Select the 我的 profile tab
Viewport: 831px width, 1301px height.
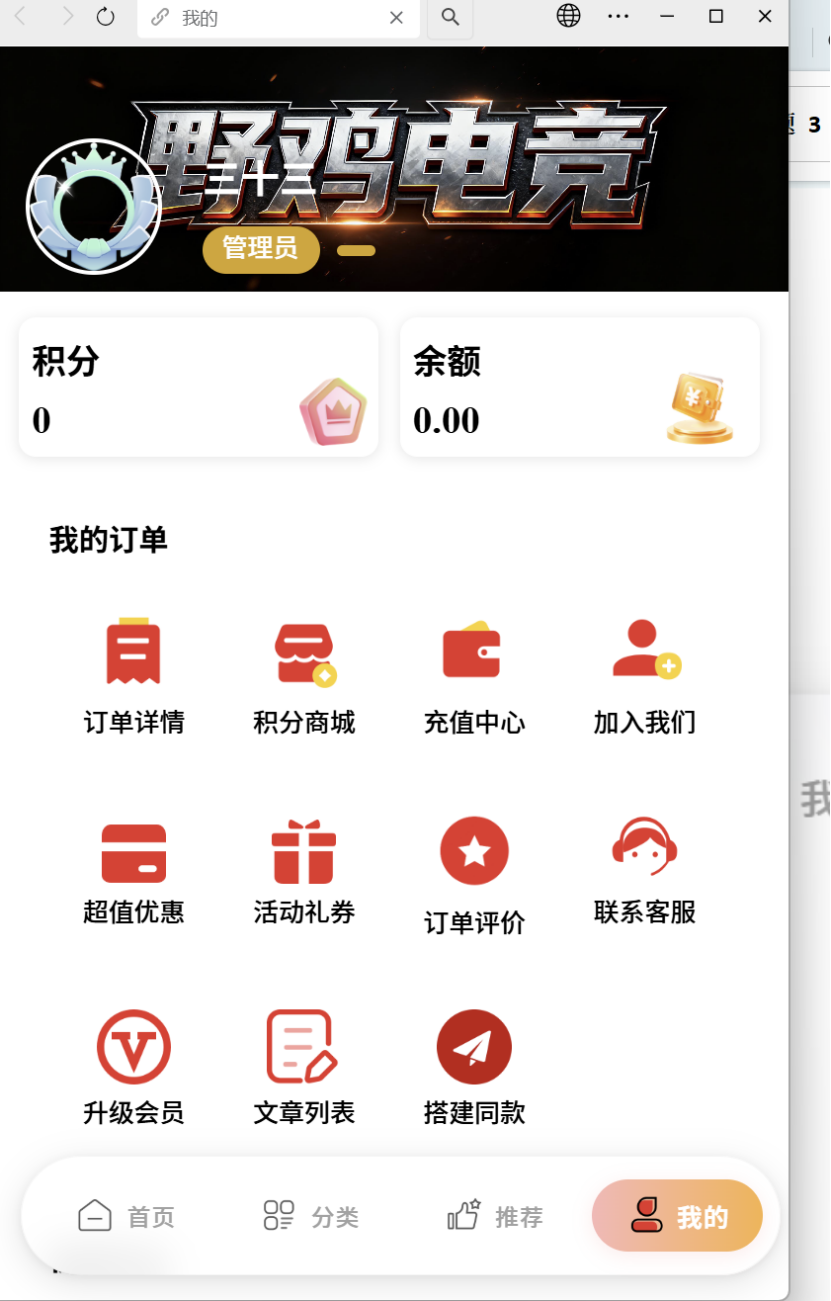678,1216
